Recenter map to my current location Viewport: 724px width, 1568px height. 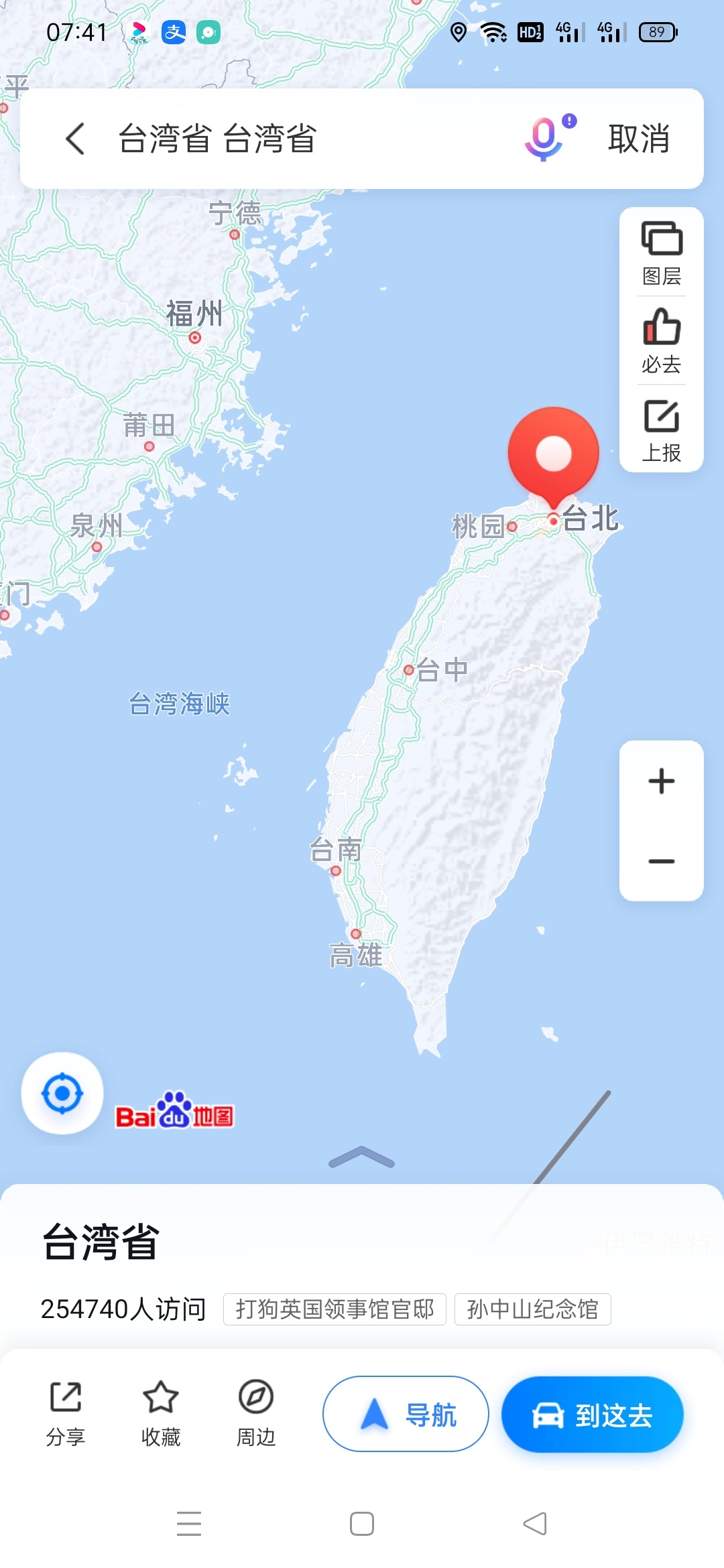click(x=62, y=1093)
